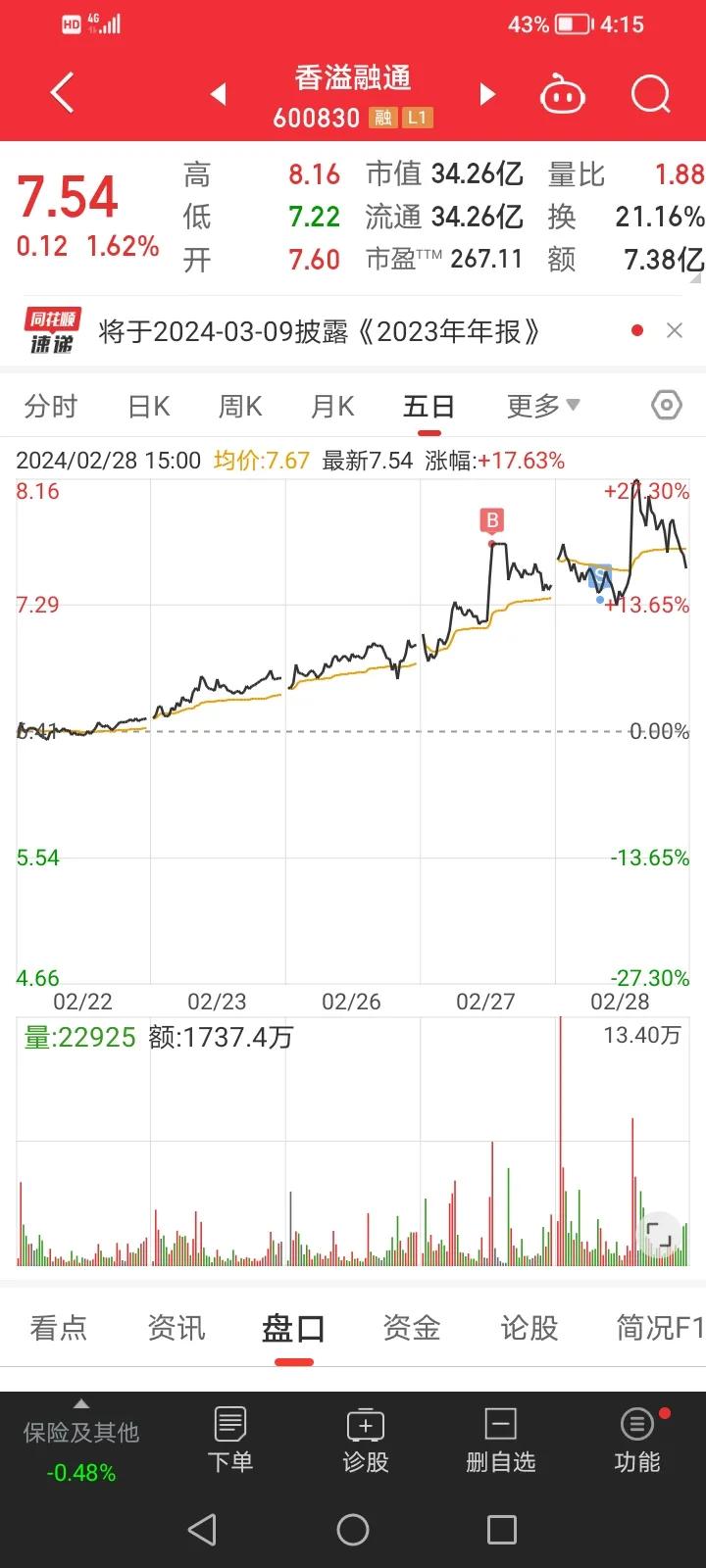Dismiss the 同花顺速递 banner
The height and width of the screenshot is (1568, 706).
(674, 331)
